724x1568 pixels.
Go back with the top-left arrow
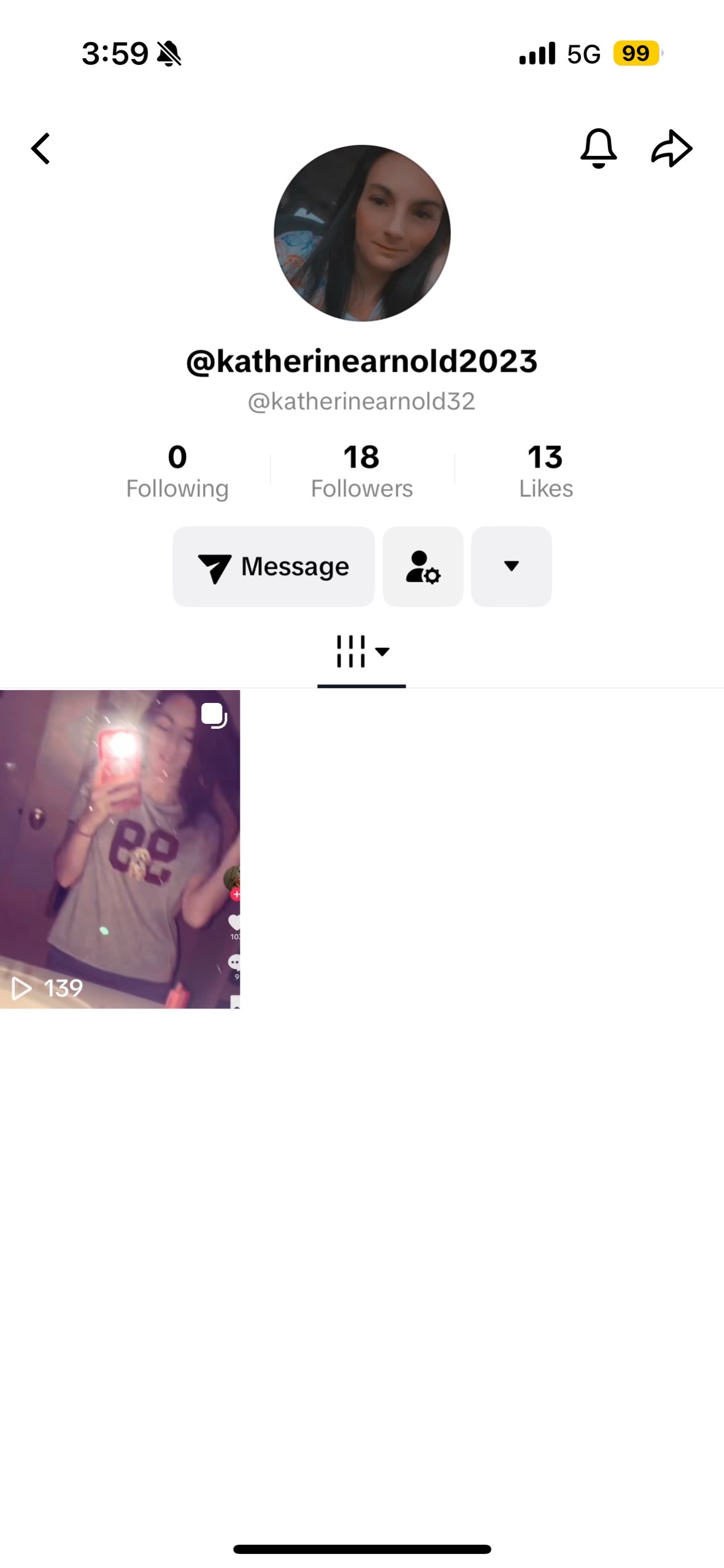tap(41, 149)
